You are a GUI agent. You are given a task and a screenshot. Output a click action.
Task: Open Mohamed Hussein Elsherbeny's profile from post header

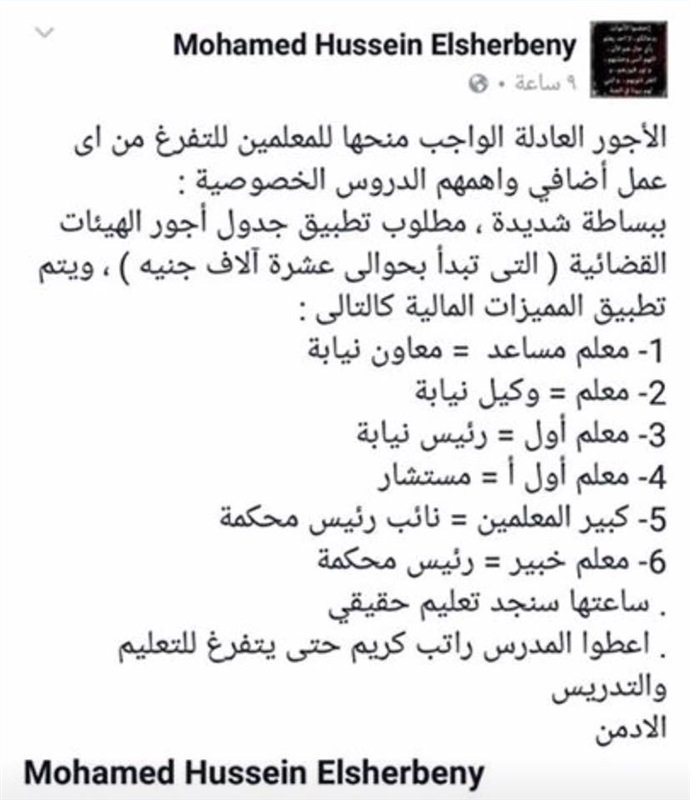375,45
